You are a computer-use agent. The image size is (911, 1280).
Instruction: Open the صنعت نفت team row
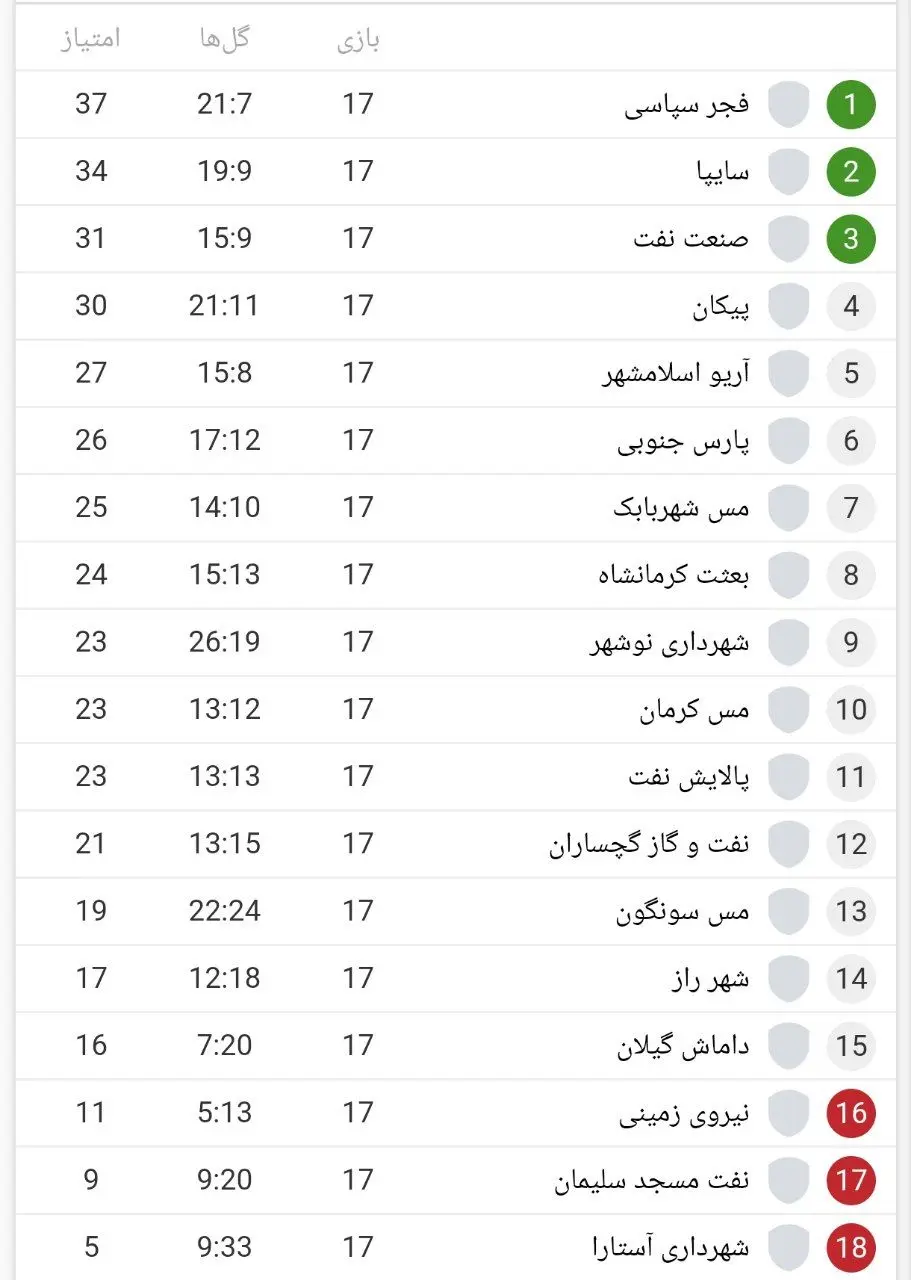(690, 239)
